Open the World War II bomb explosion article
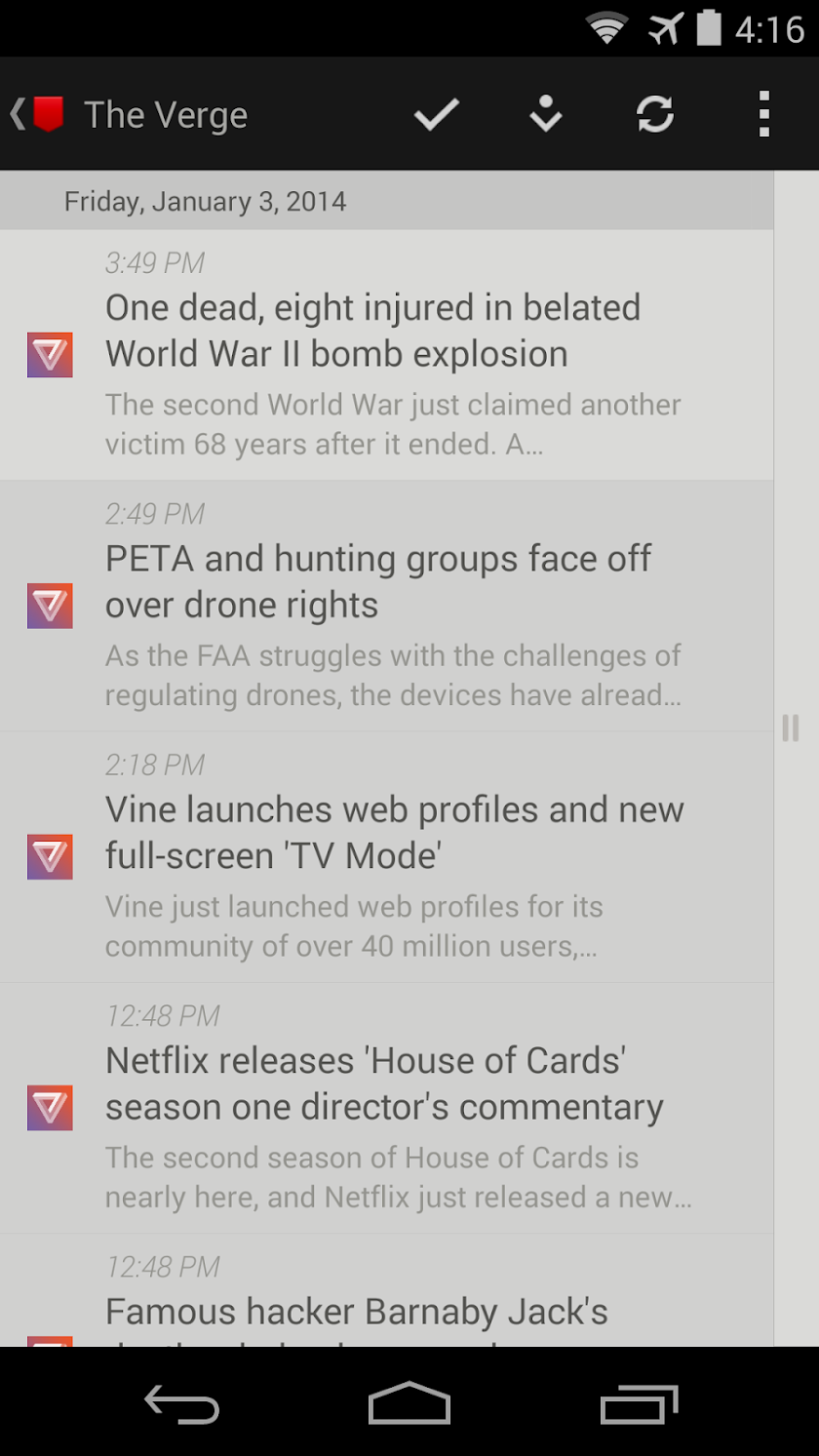The height and width of the screenshot is (1456, 819). tap(390, 355)
